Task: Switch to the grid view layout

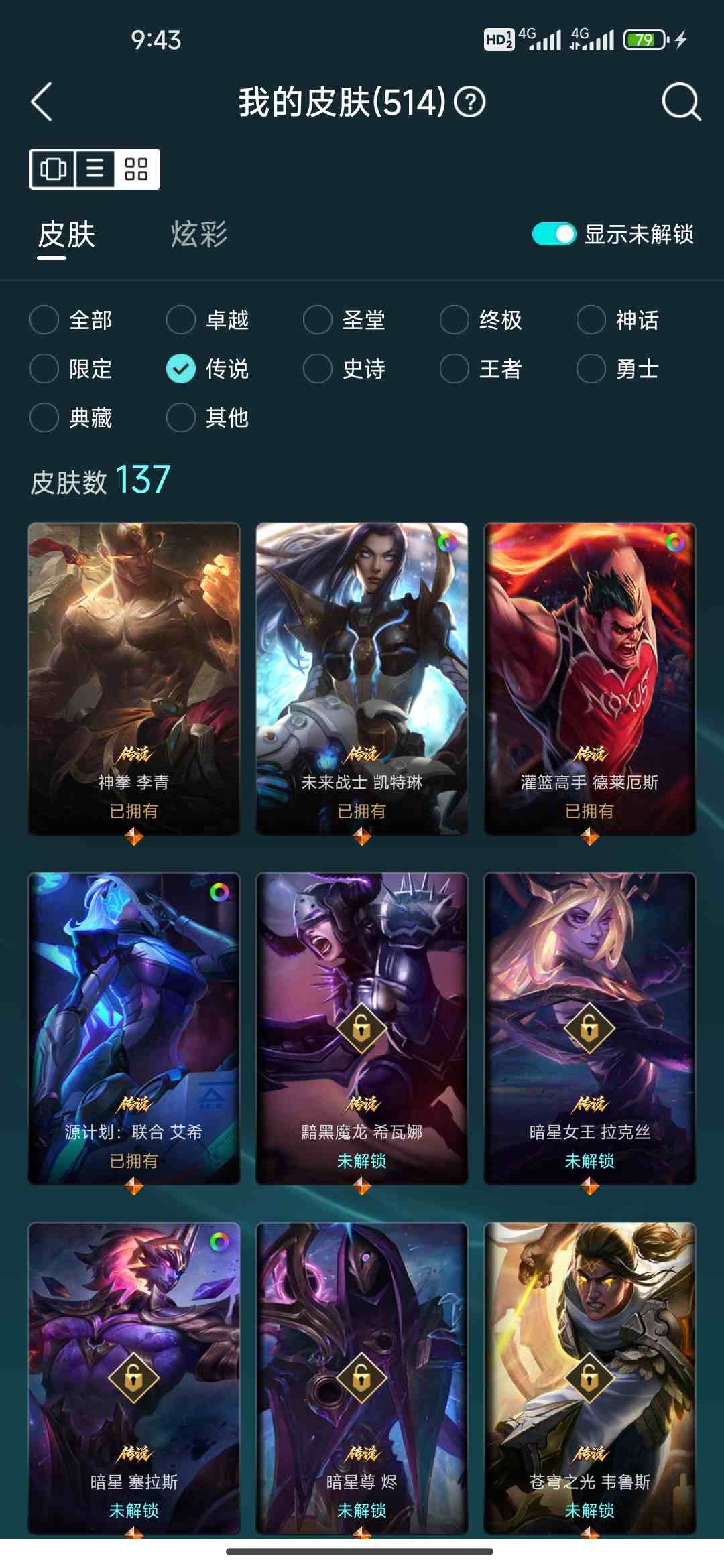Action: tap(136, 169)
